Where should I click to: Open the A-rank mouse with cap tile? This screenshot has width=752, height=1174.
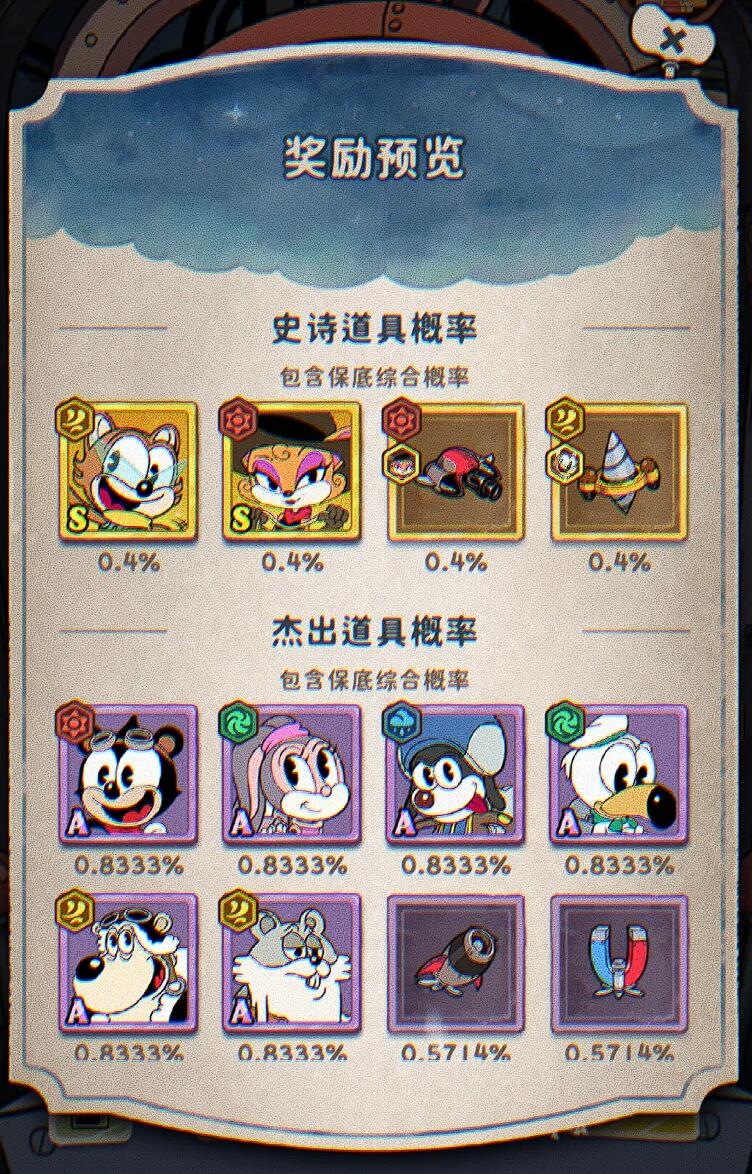pyautogui.click(x=454, y=775)
